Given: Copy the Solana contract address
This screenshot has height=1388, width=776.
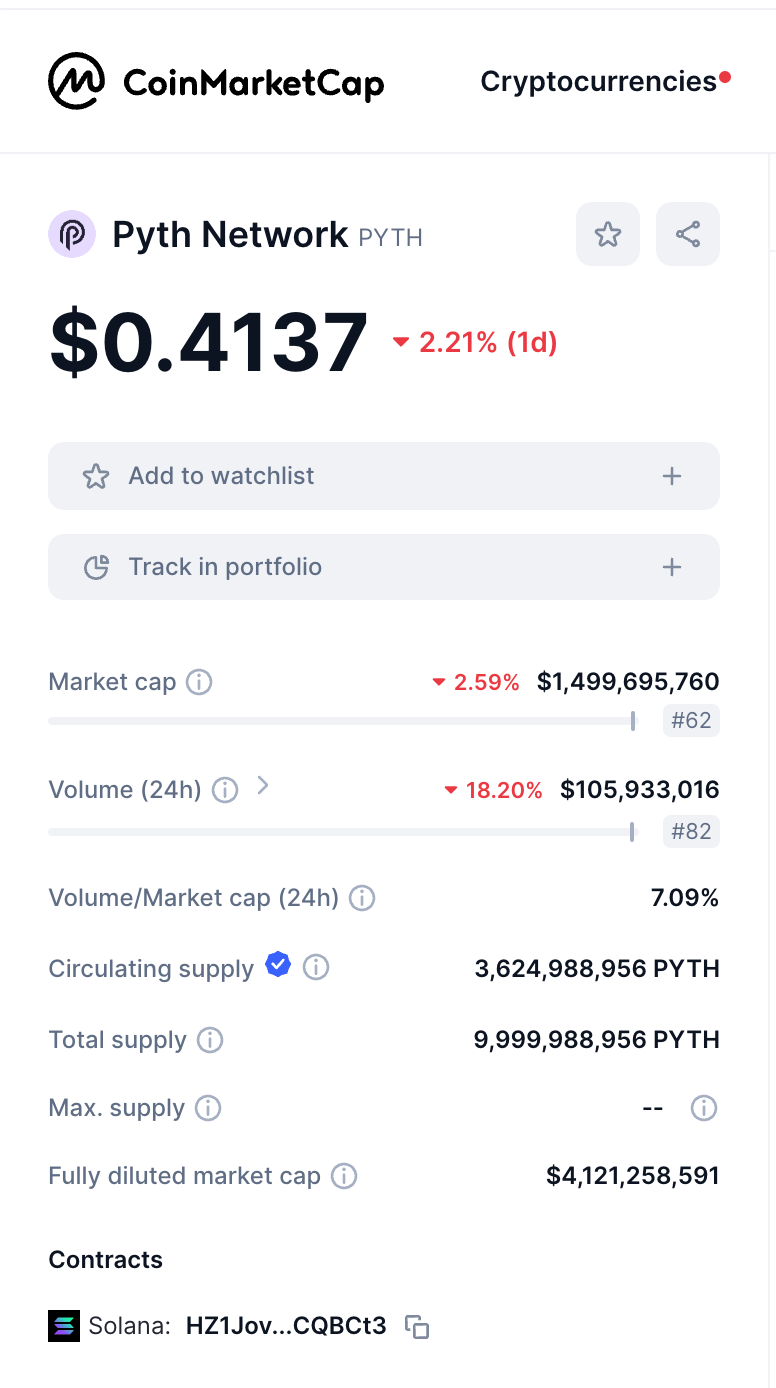Looking at the screenshot, I should pos(417,1327).
